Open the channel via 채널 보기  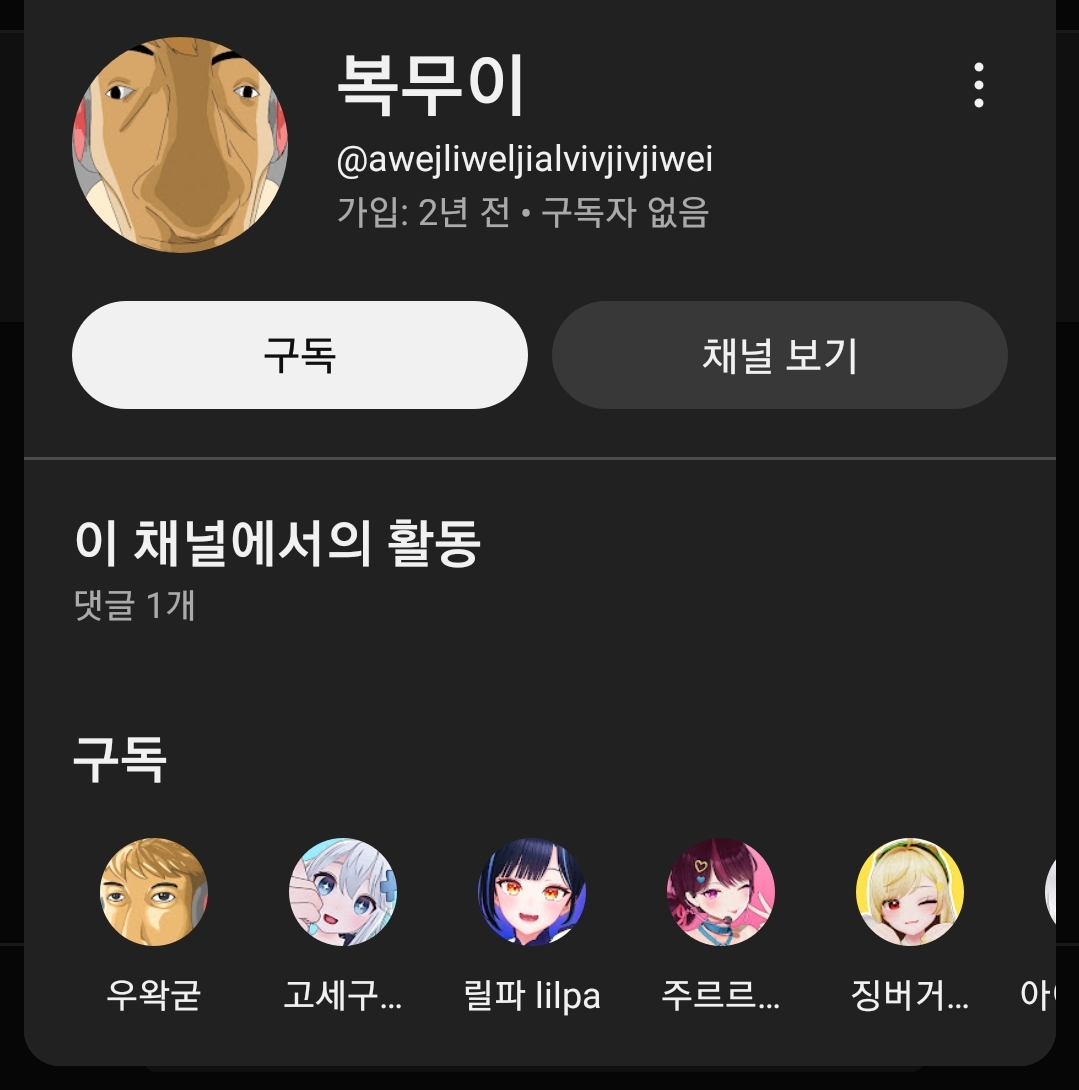779,355
